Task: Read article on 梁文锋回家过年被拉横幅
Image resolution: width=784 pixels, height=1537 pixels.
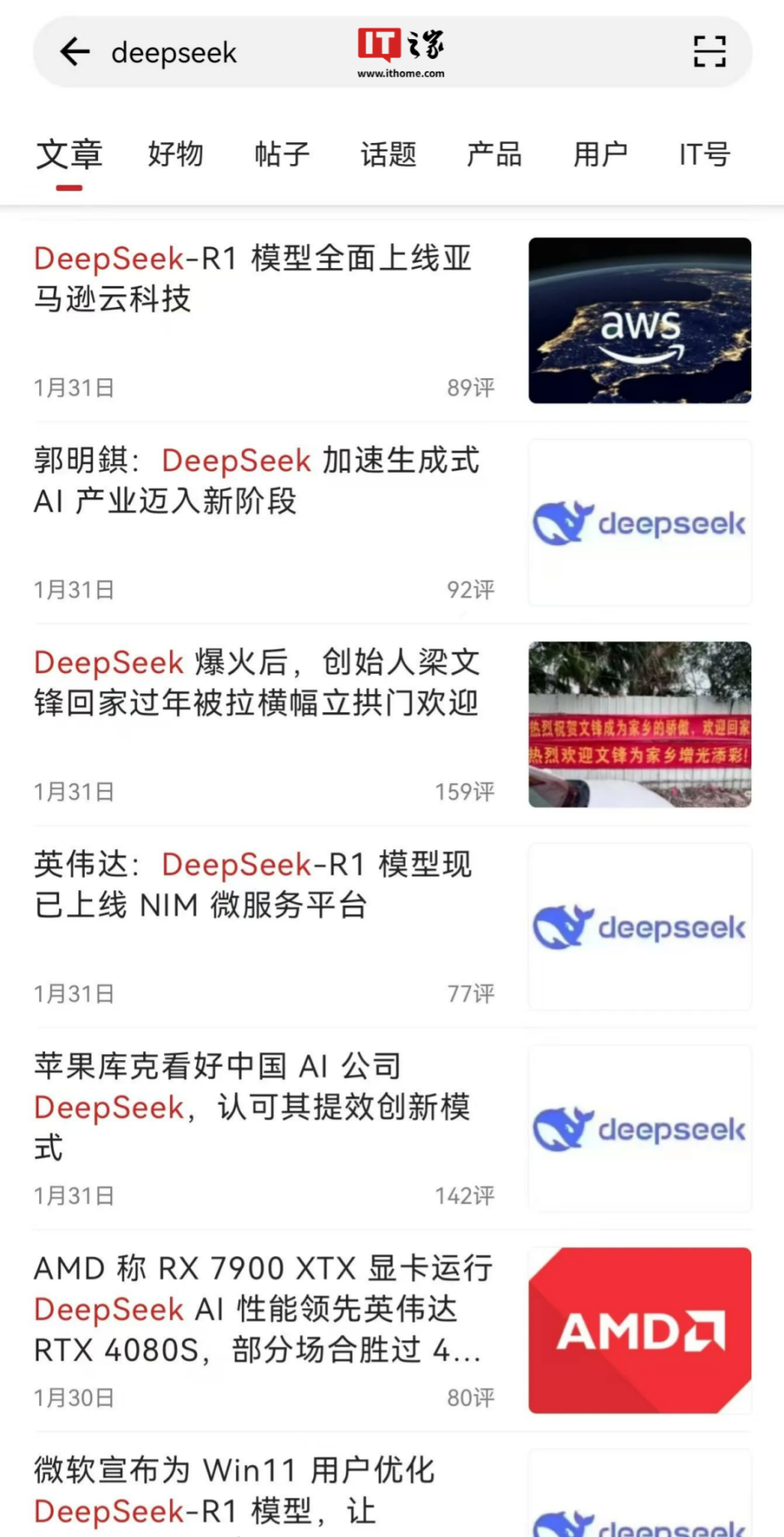Action: (256, 683)
